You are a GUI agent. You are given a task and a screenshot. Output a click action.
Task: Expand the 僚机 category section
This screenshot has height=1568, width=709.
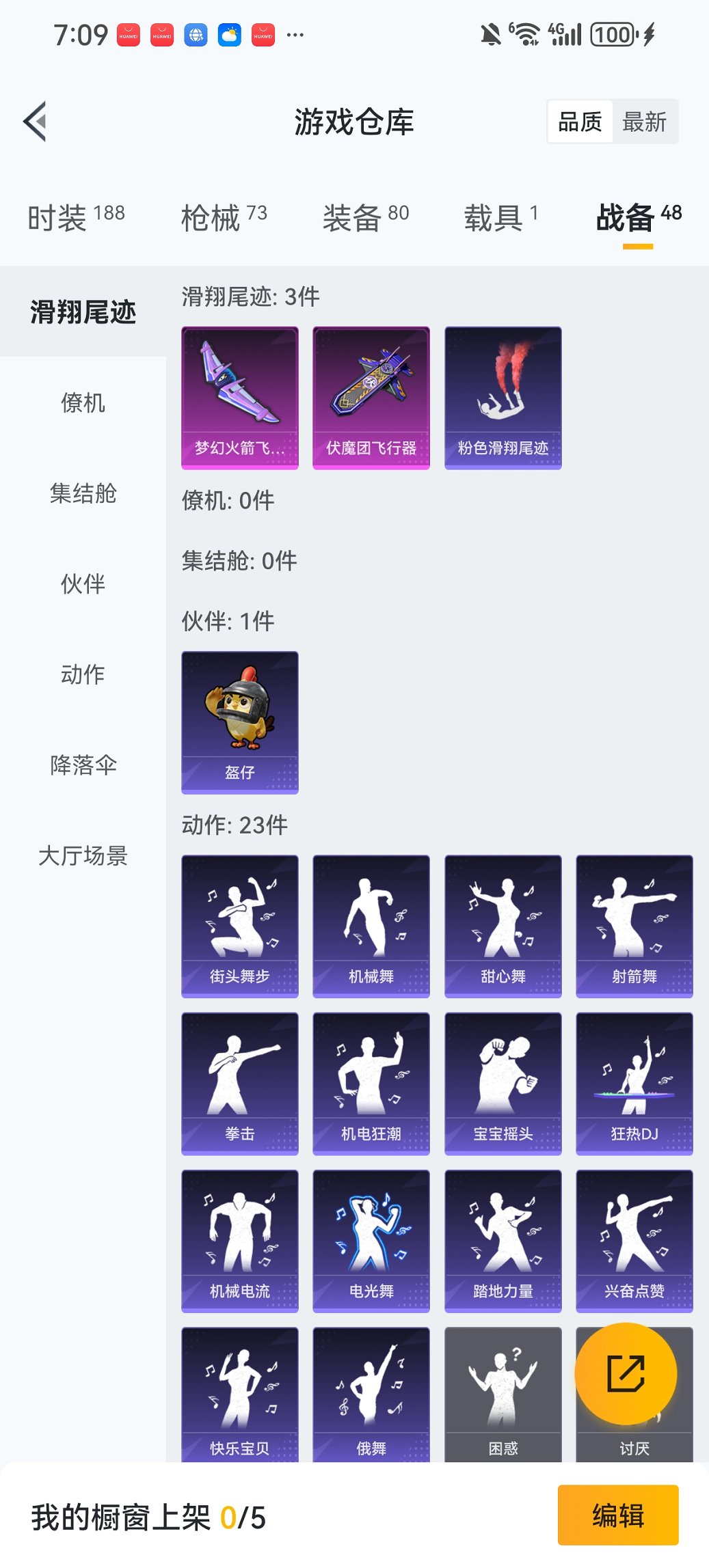83,403
